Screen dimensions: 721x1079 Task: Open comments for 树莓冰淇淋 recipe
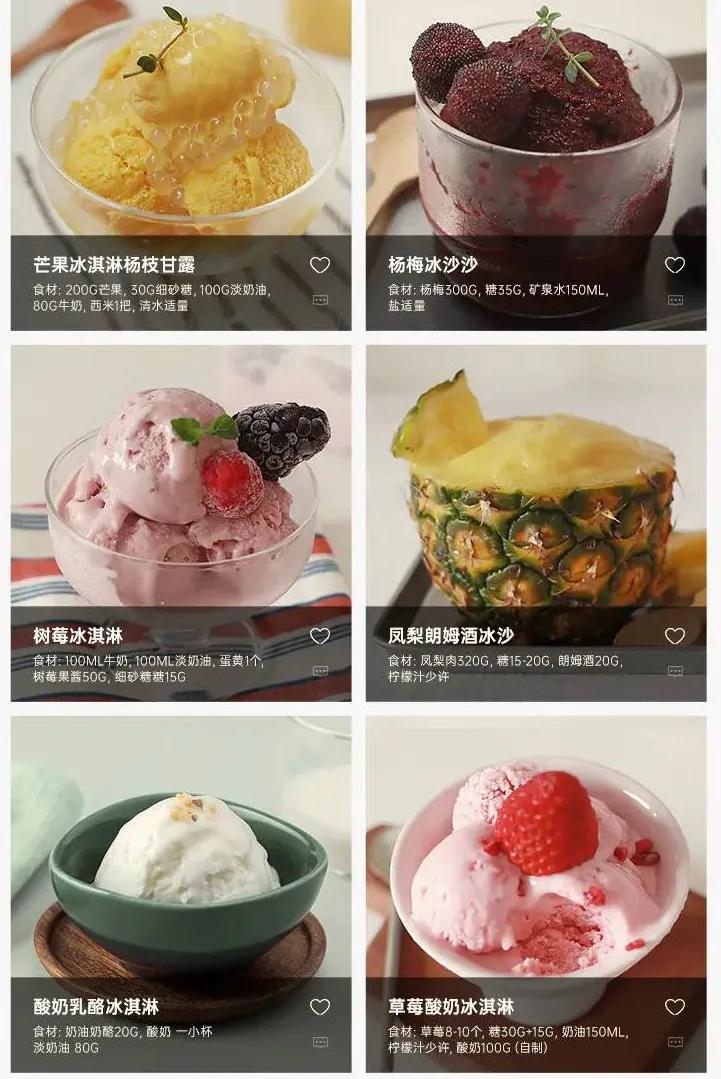[320, 668]
